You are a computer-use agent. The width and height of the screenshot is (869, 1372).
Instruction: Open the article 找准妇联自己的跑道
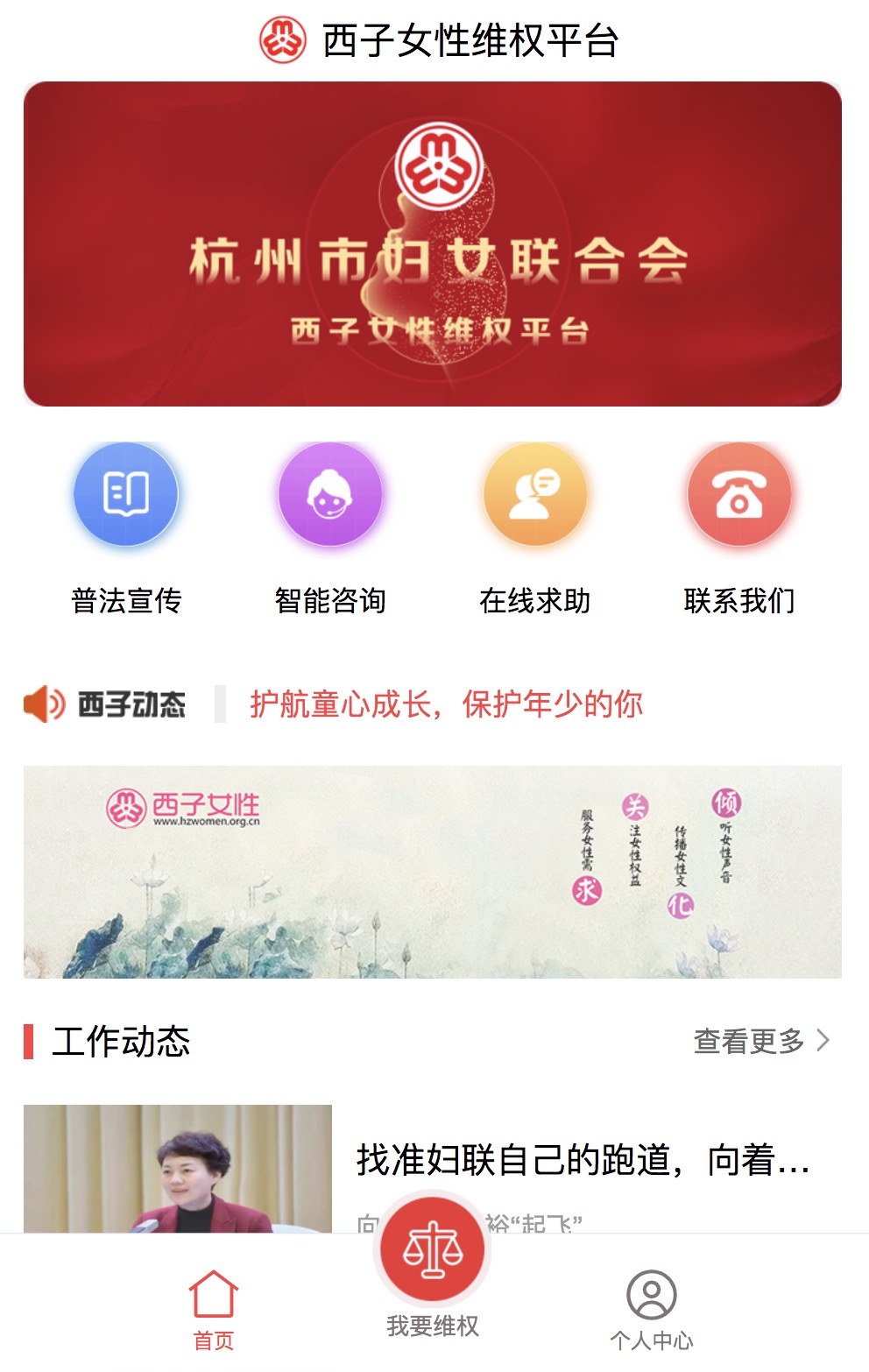[x=582, y=1159]
